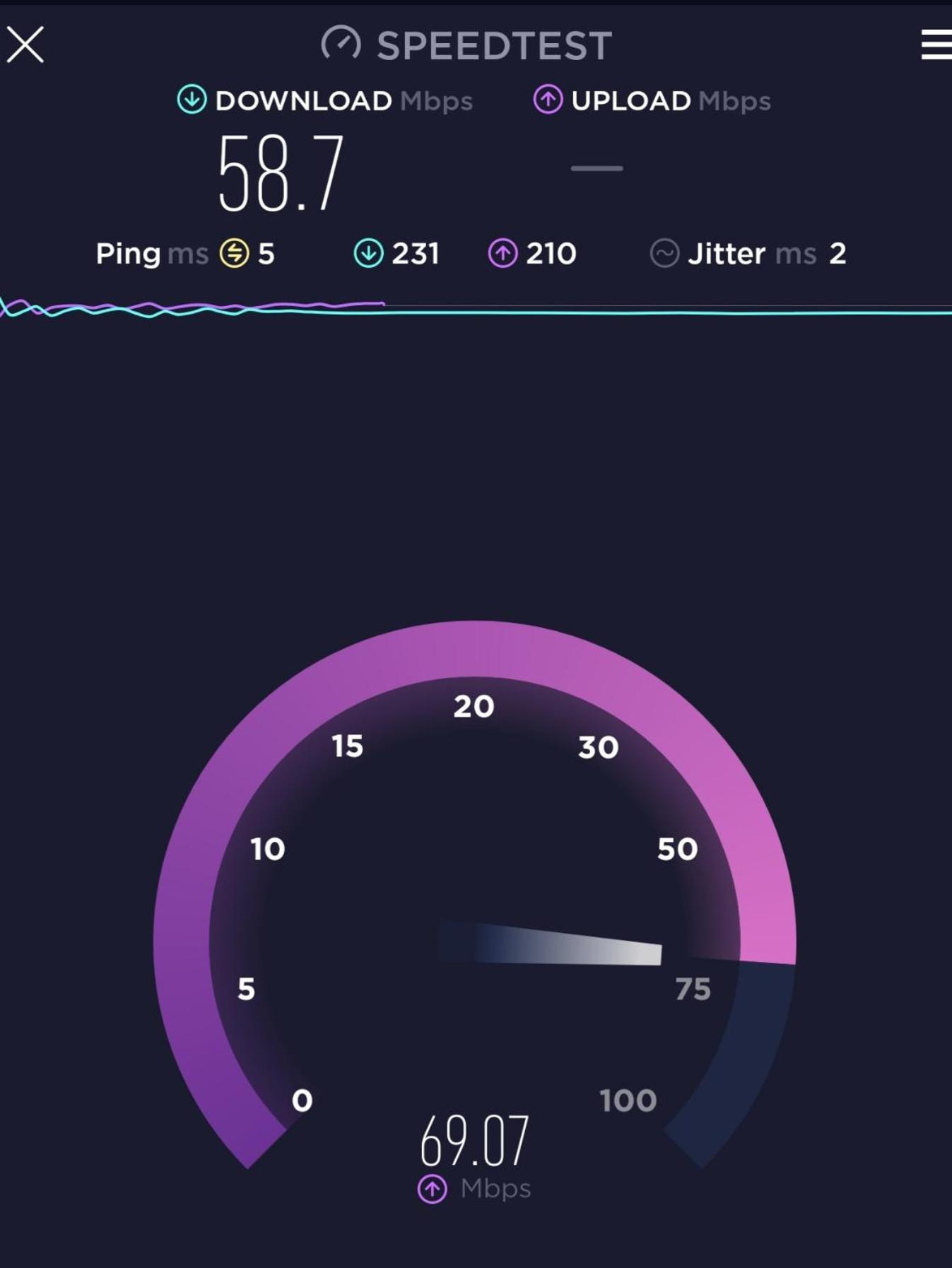Screen dimensions: 952x1268
Task: Close the running speed test
Action: coord(25,45)
